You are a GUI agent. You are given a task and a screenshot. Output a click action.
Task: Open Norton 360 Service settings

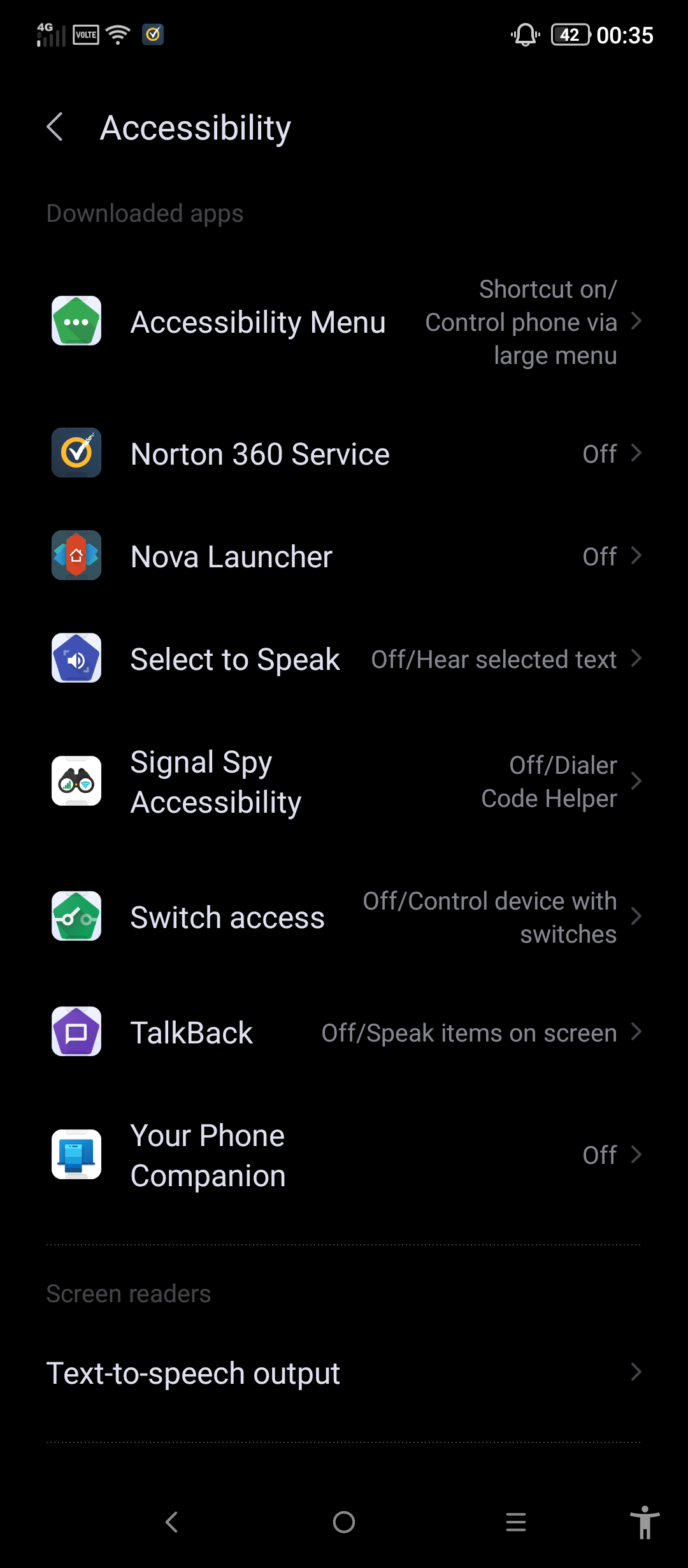[x=344, y=453]
